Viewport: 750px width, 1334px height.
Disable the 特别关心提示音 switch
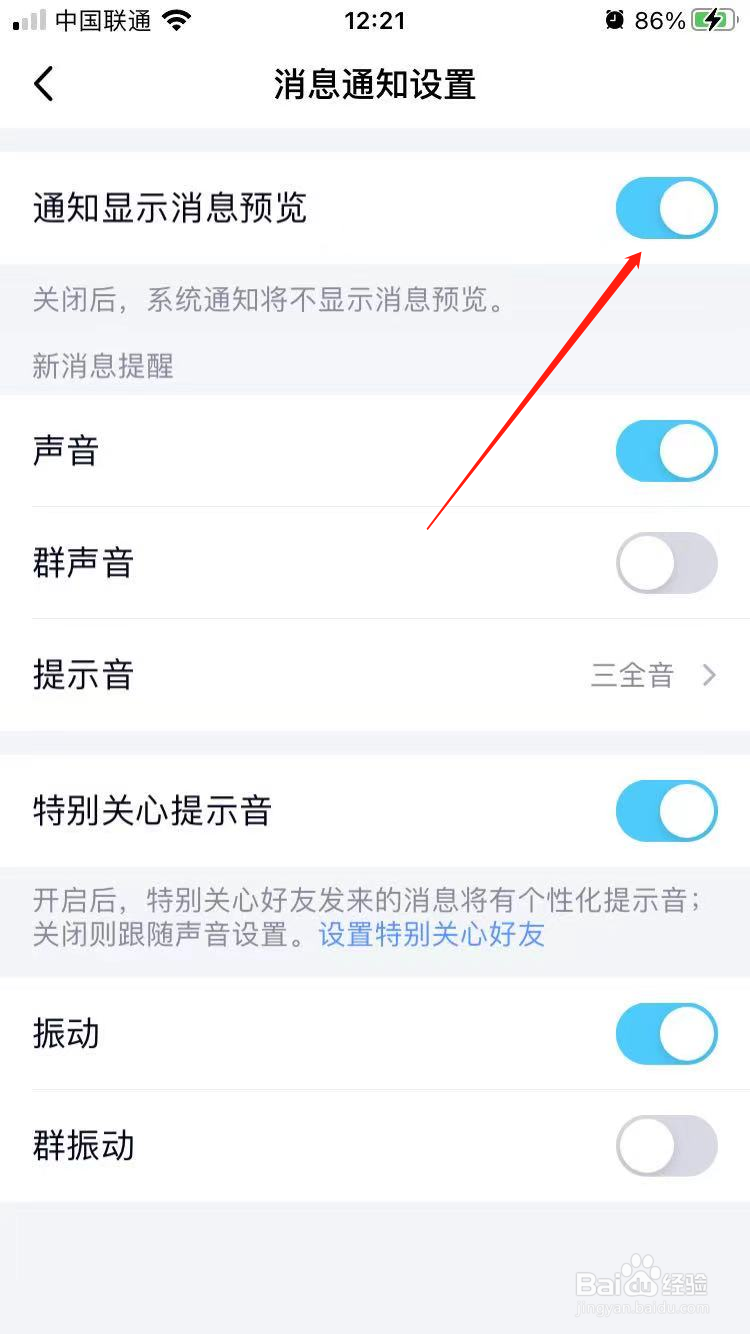(x=666, y=811)
